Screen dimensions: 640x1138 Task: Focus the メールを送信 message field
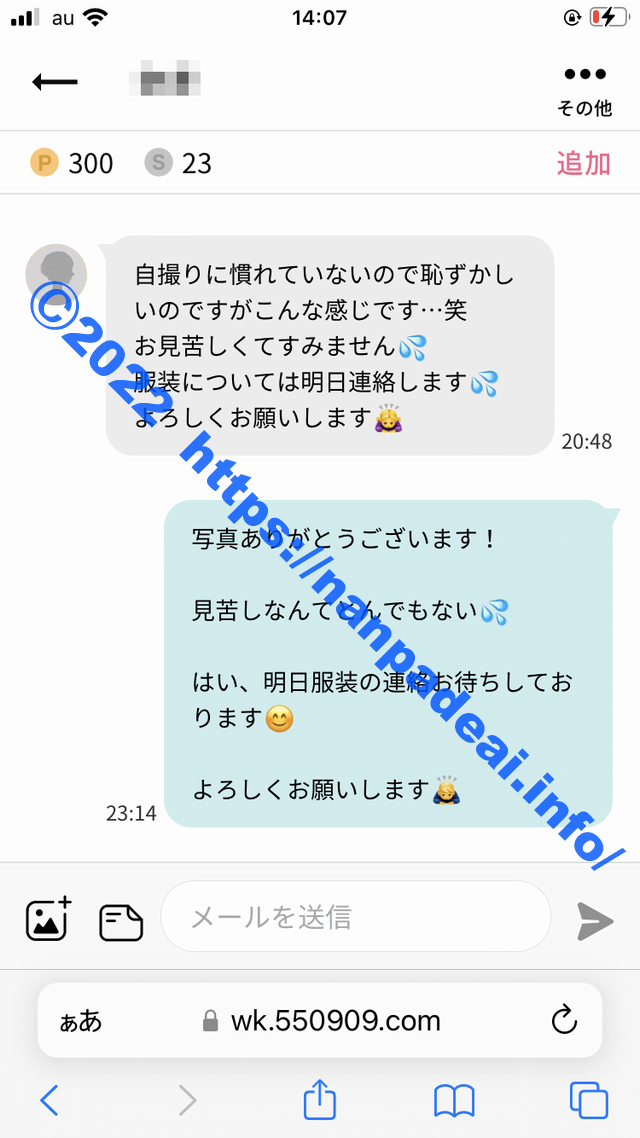355,916
